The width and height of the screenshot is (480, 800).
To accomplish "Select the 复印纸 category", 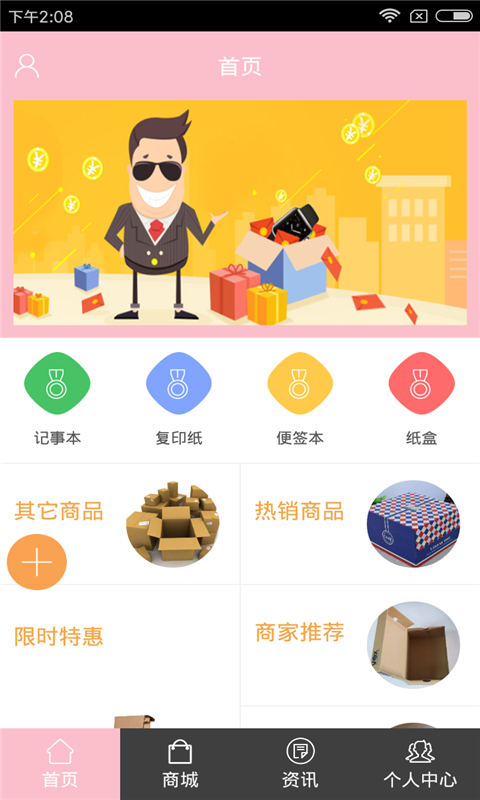I will pos(179,399).
